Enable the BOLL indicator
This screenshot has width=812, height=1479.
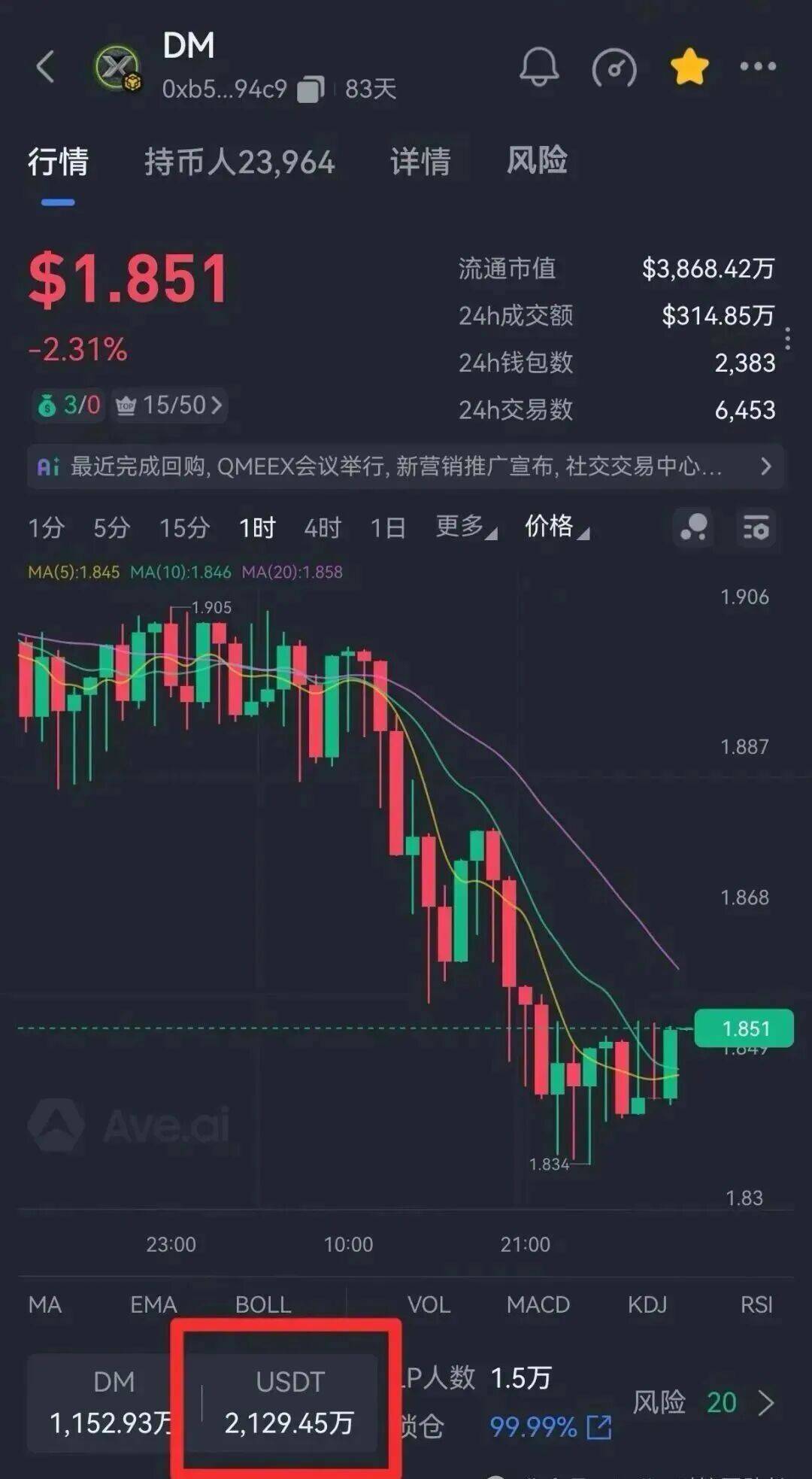click(263, 1304)
